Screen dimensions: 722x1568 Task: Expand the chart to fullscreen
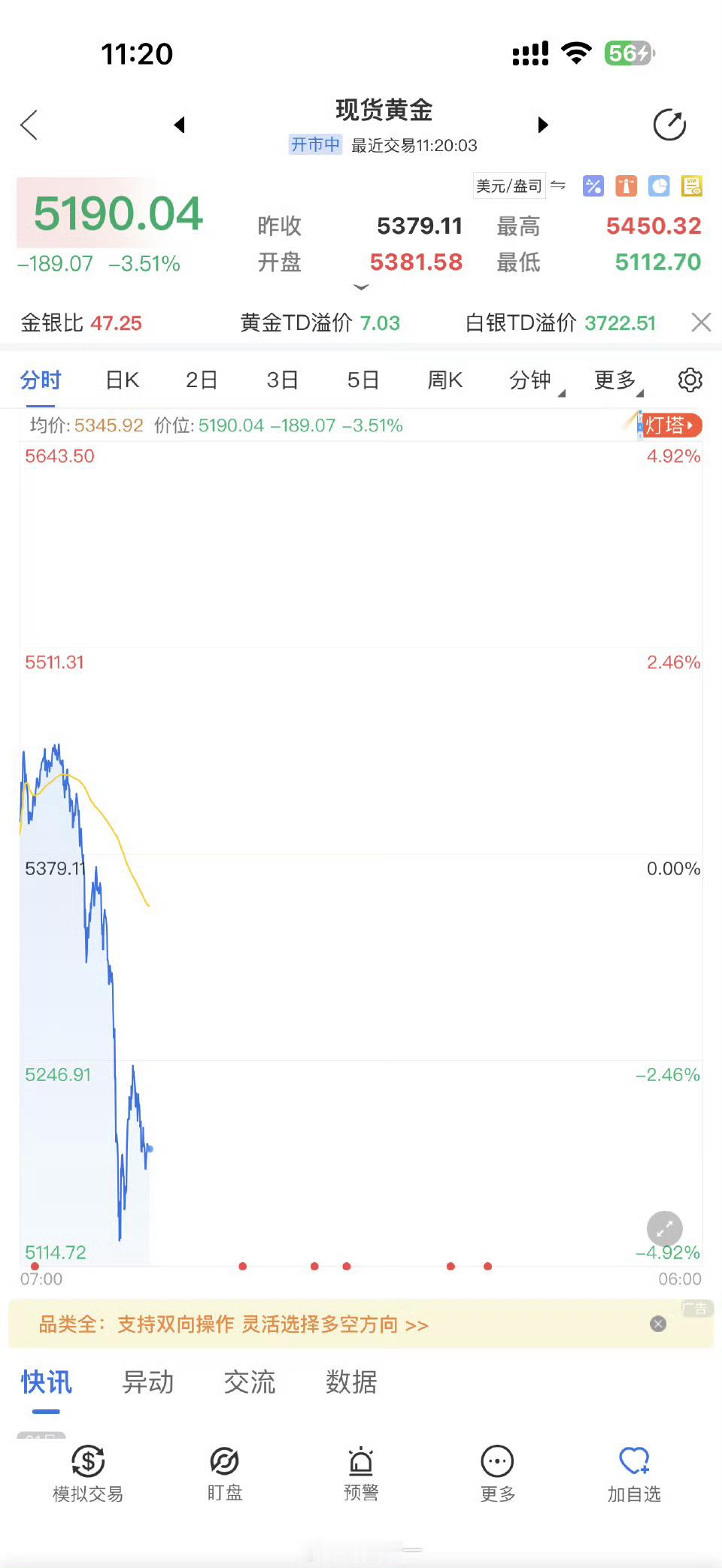click(663, 1228)
